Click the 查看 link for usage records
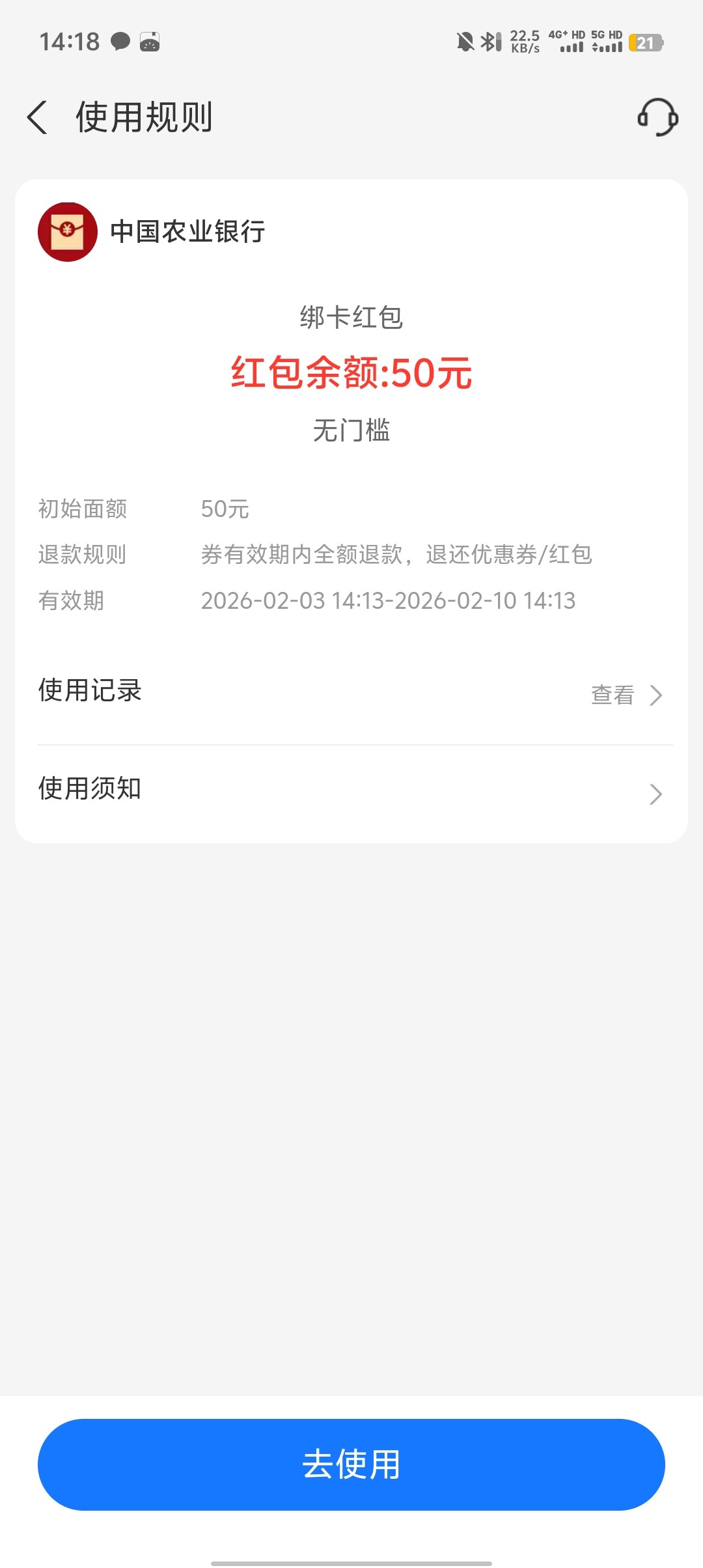 point(611,695)
